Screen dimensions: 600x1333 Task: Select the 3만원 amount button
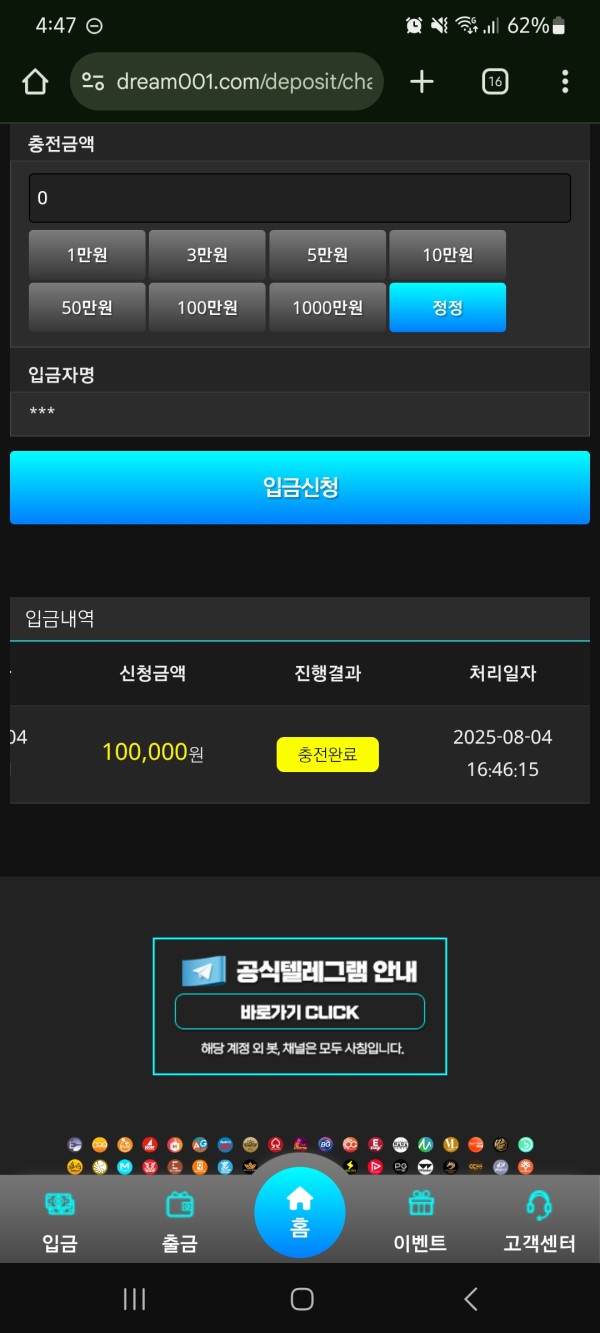point(207,255)
